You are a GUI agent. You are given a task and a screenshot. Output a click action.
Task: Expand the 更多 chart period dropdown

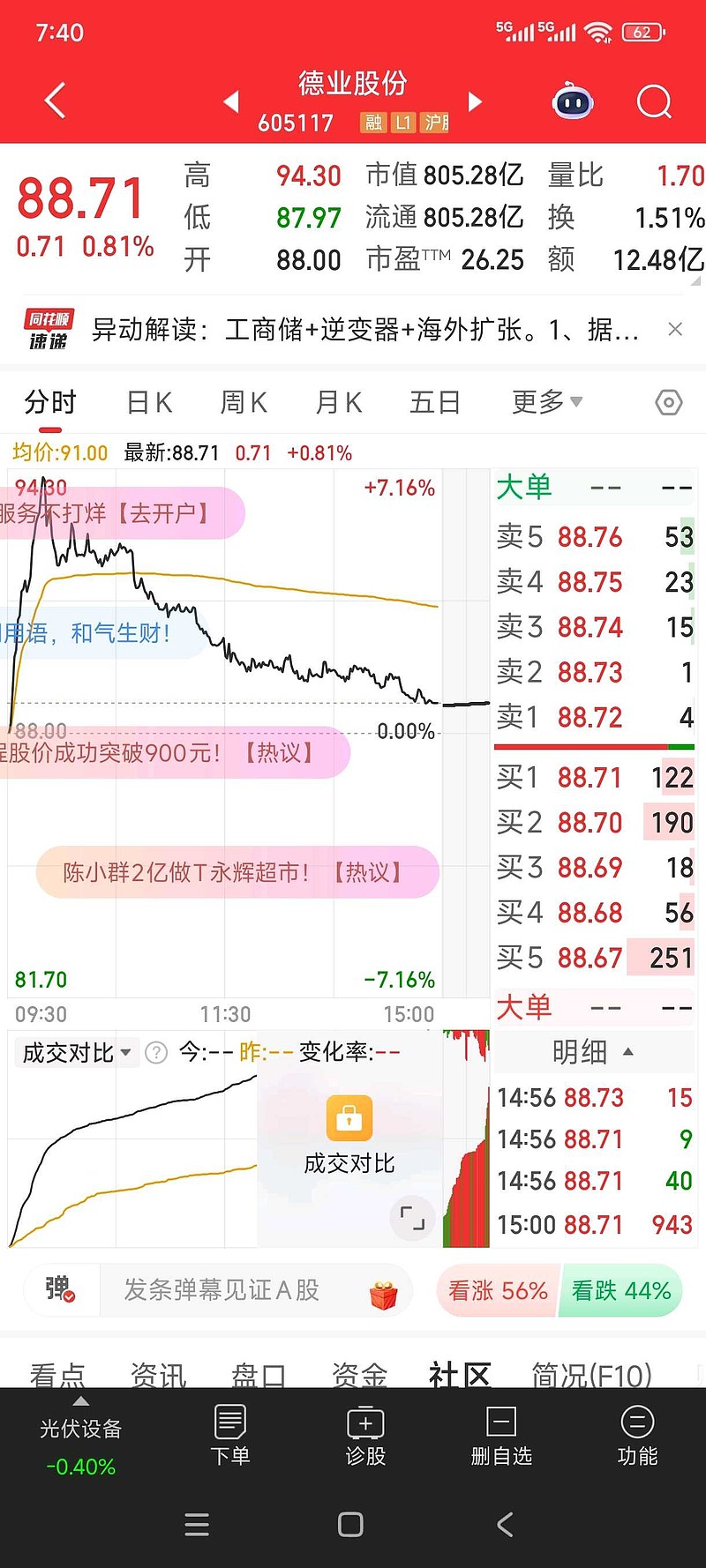tap(546, 401)
